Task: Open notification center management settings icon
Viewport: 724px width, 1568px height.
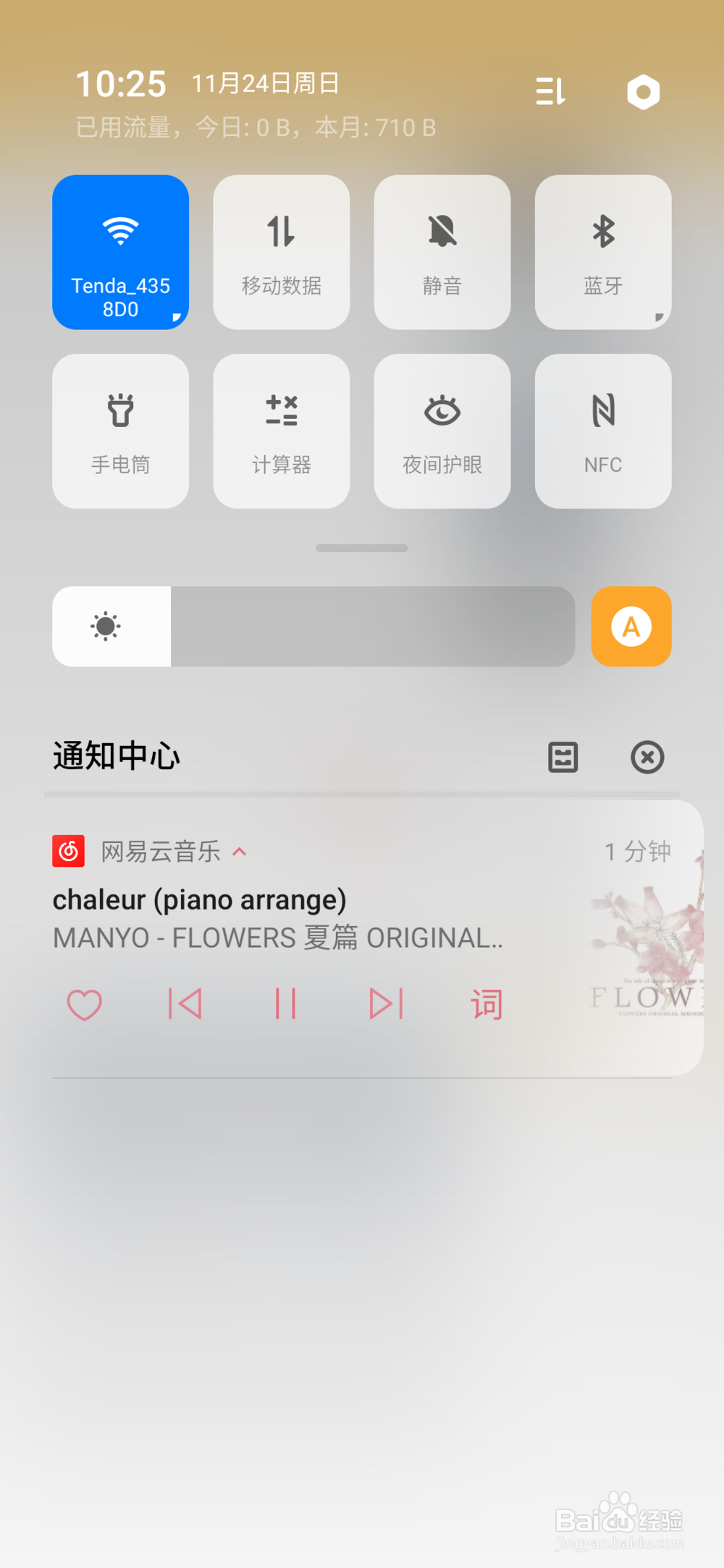Action: 563,757
